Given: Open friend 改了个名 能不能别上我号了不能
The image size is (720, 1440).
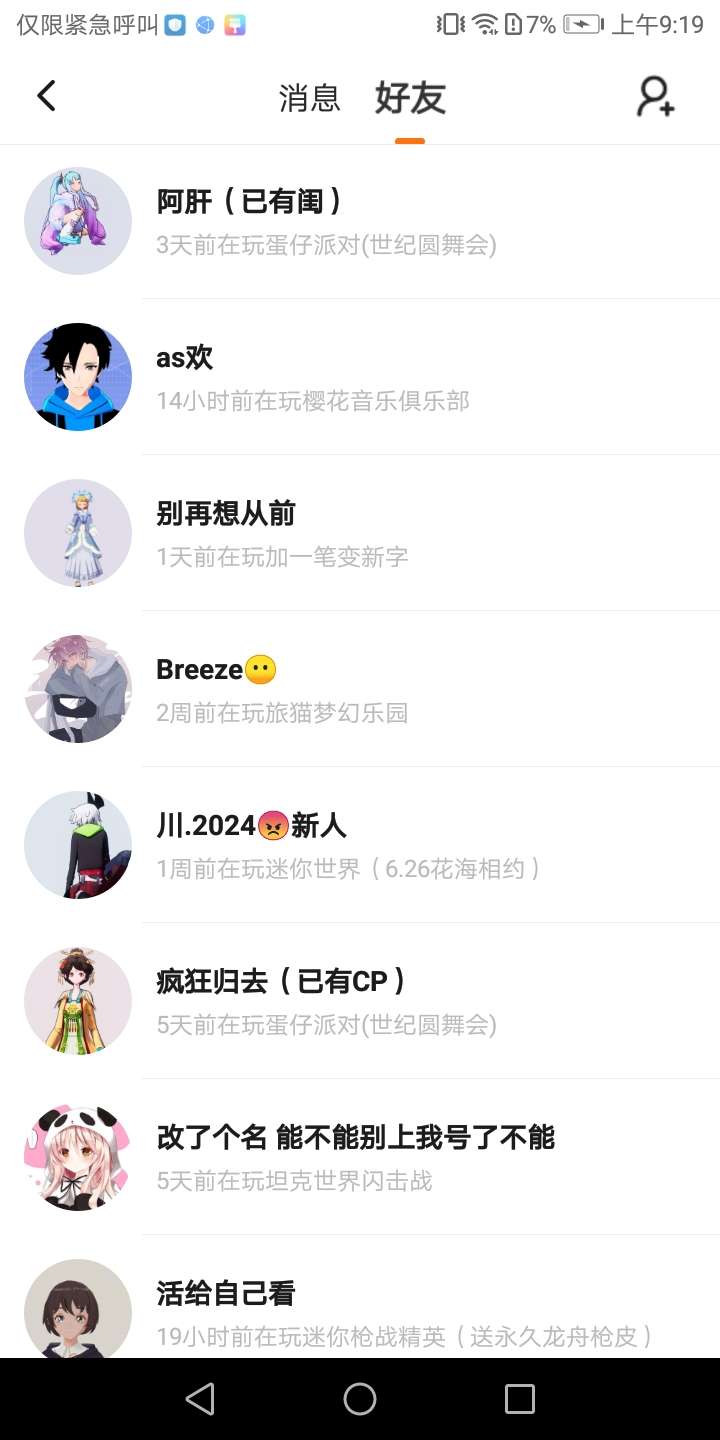Looking at the screenshot, I should (360, 1157).
